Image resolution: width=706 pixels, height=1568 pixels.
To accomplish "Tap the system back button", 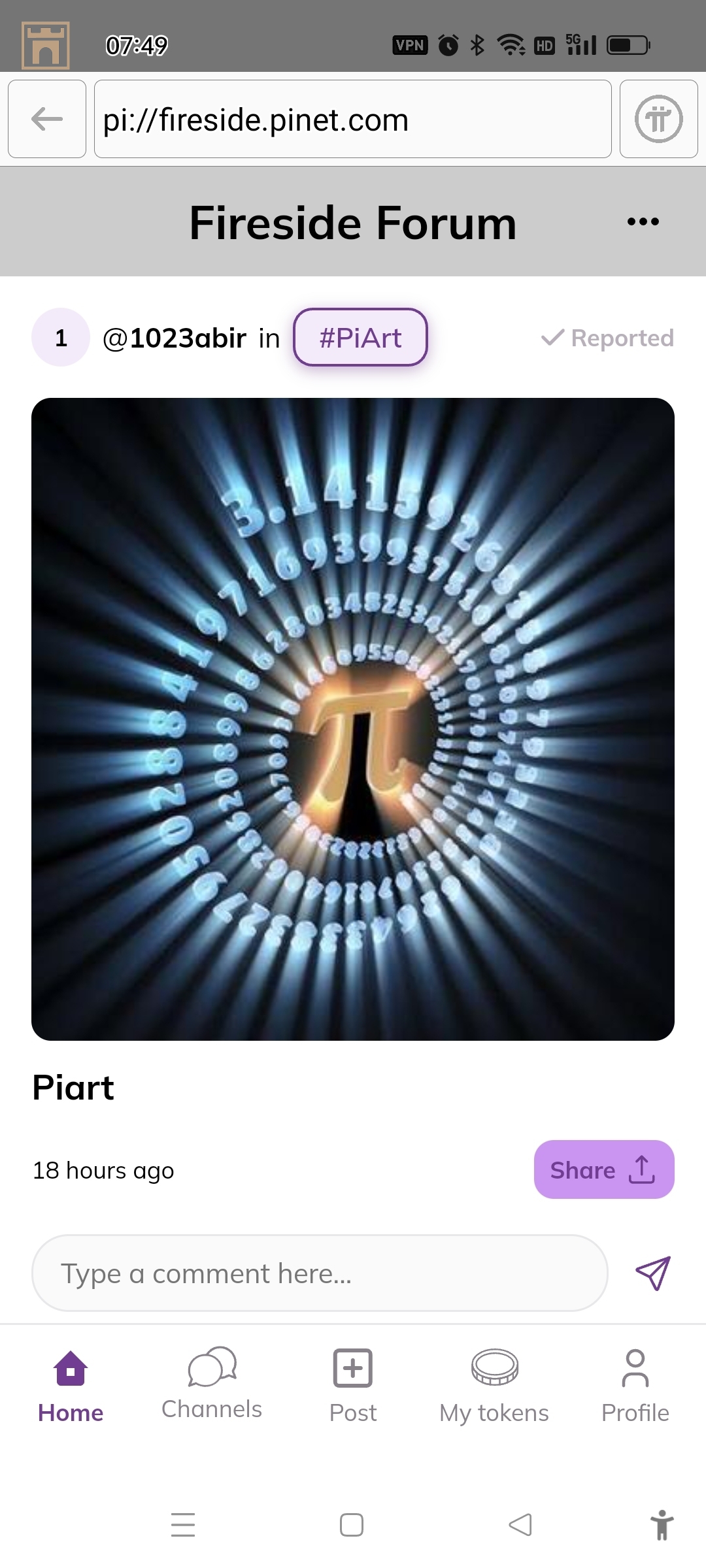I will point(520,1525).
